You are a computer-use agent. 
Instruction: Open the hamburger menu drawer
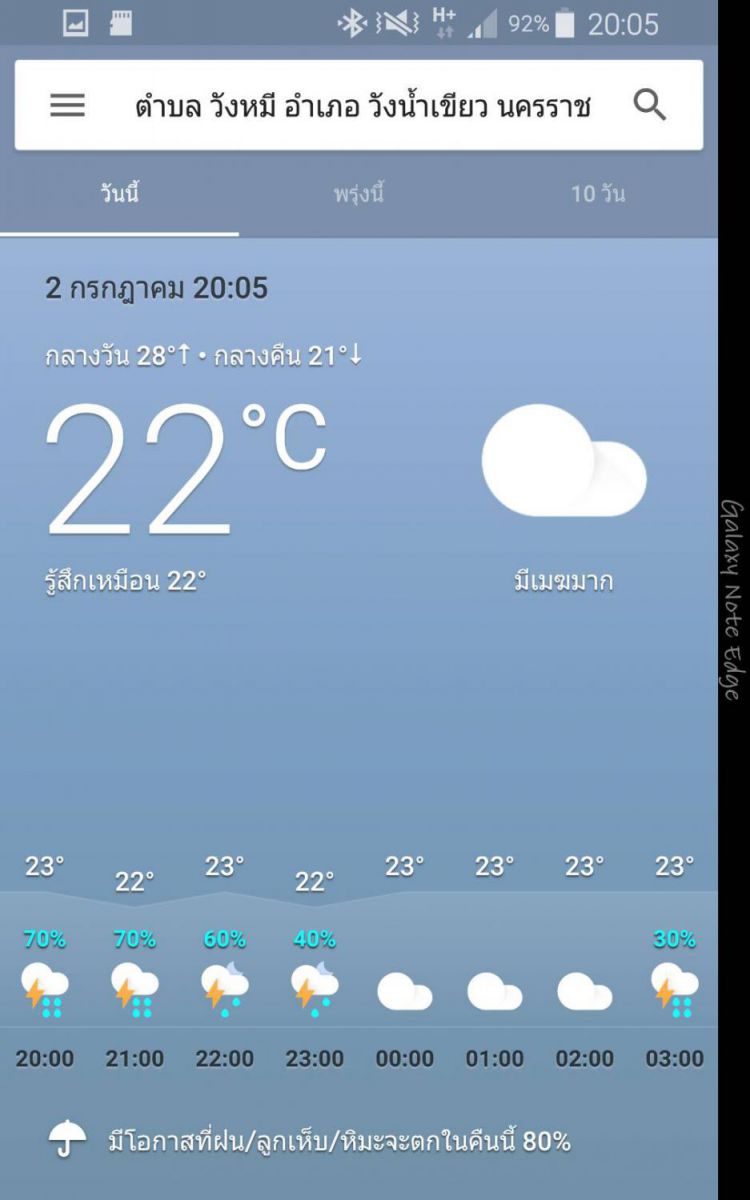(x=67, y=106)
